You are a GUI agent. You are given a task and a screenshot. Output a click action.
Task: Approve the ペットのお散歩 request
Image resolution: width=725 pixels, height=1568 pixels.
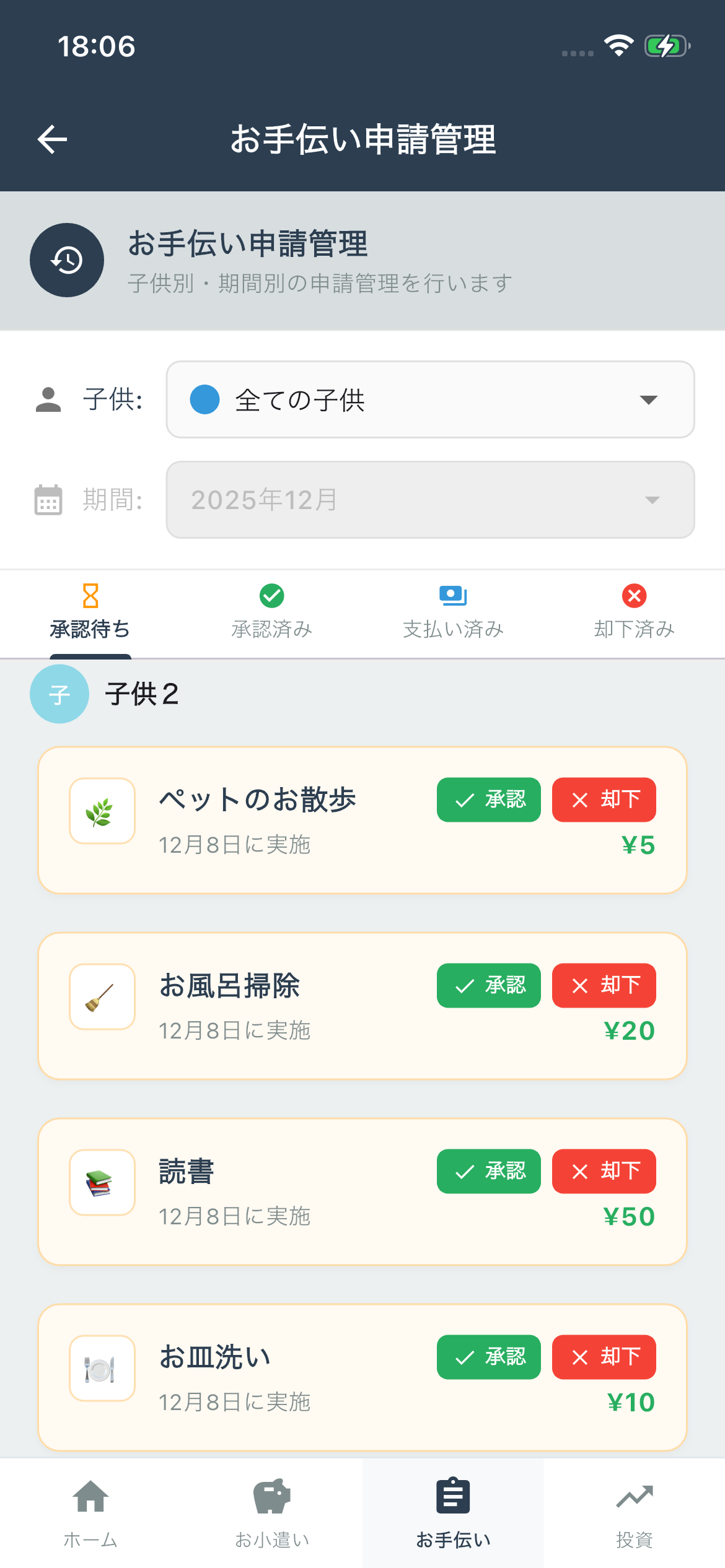point(488,800)
